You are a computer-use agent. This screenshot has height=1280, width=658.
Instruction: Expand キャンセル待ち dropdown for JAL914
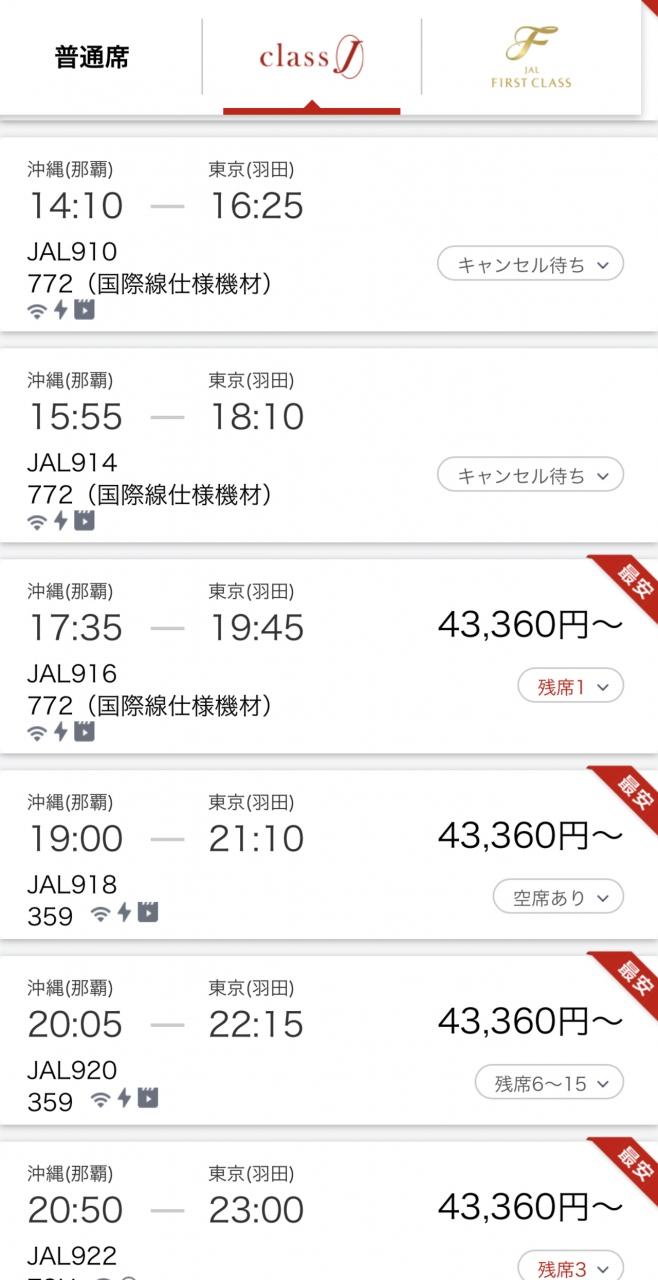(530, 476)
